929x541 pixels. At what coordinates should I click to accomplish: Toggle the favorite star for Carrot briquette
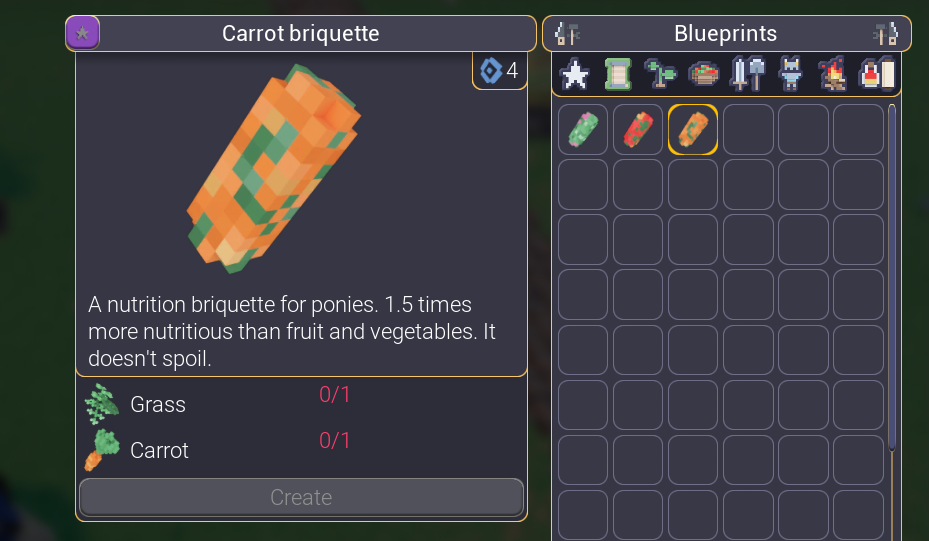point(82,34)
